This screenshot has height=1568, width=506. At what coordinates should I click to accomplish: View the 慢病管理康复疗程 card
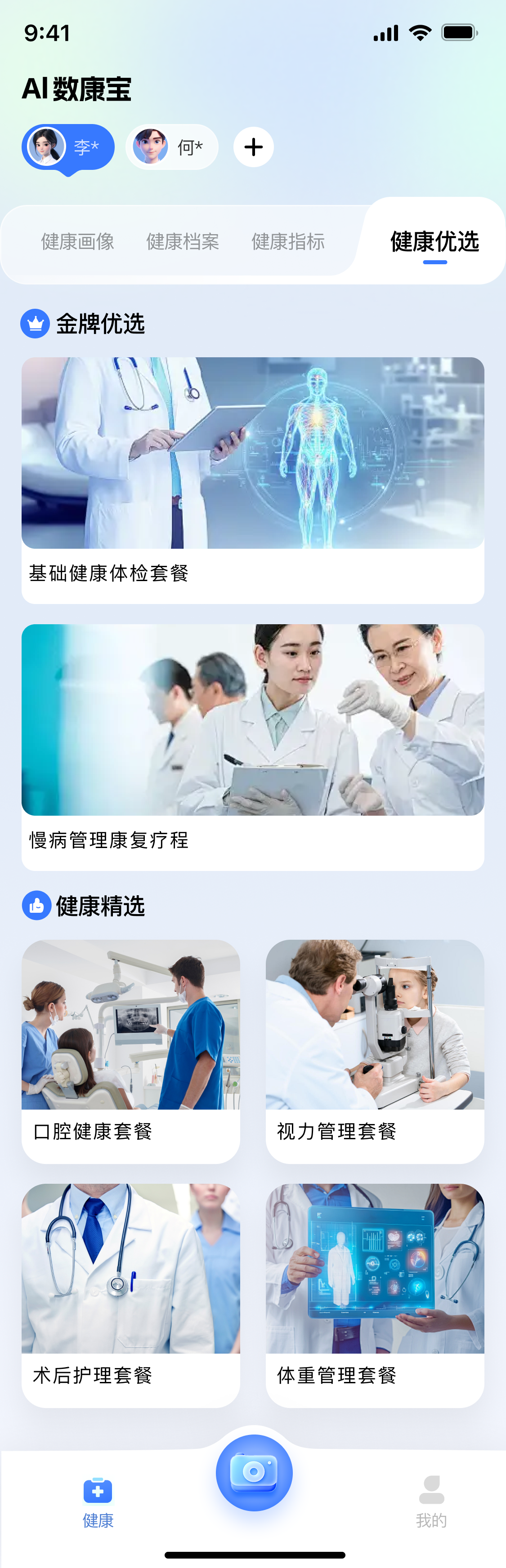point(253,746)
